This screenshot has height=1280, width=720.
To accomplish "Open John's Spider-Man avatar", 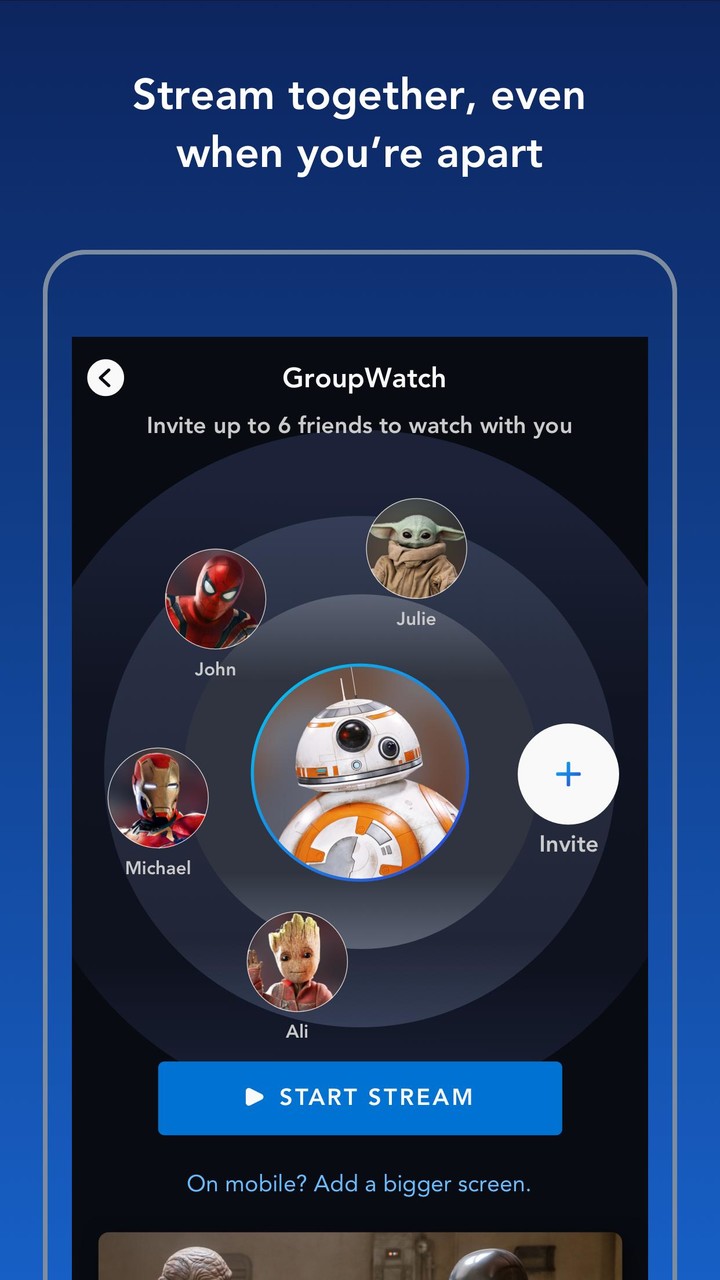I will click(x=215, y=600).
